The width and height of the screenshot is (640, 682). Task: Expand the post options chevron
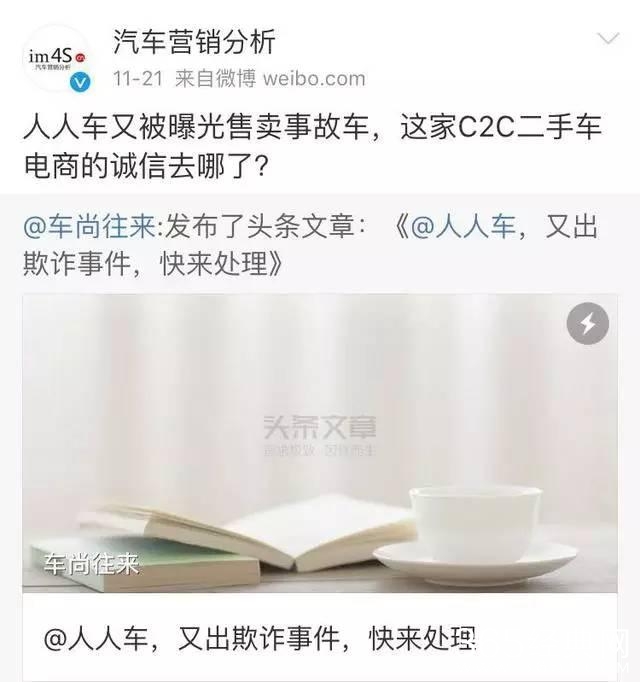tap(608, 41)
